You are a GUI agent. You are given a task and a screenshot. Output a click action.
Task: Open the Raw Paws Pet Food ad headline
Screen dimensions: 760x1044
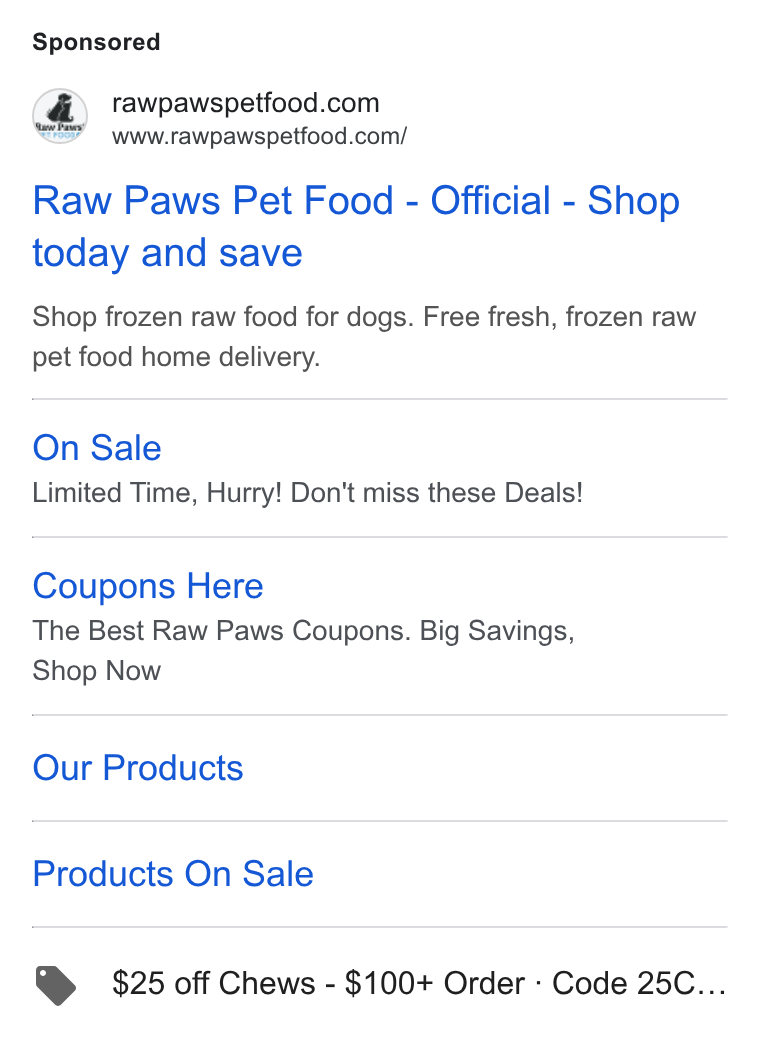[356, 226]
